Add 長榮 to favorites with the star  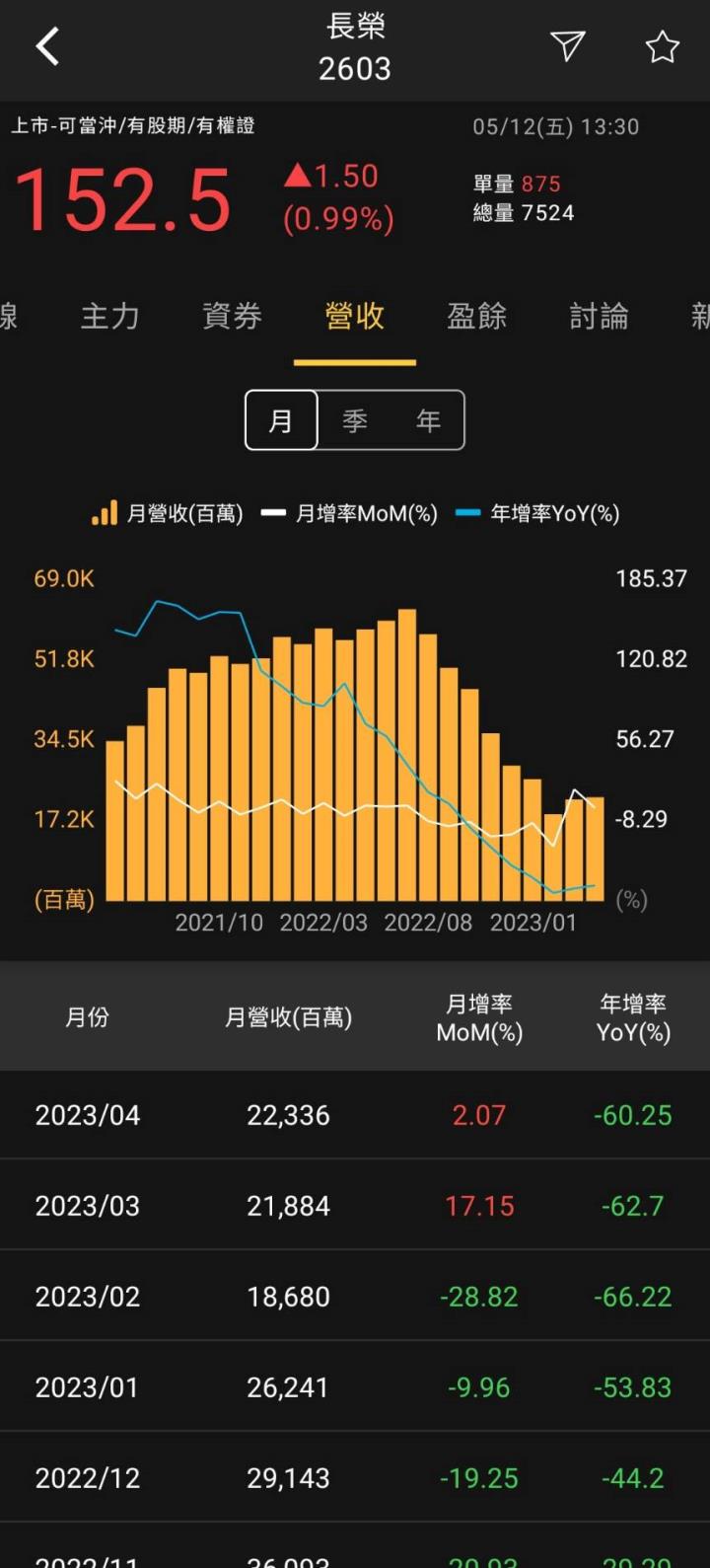click(x=662, y=46)
